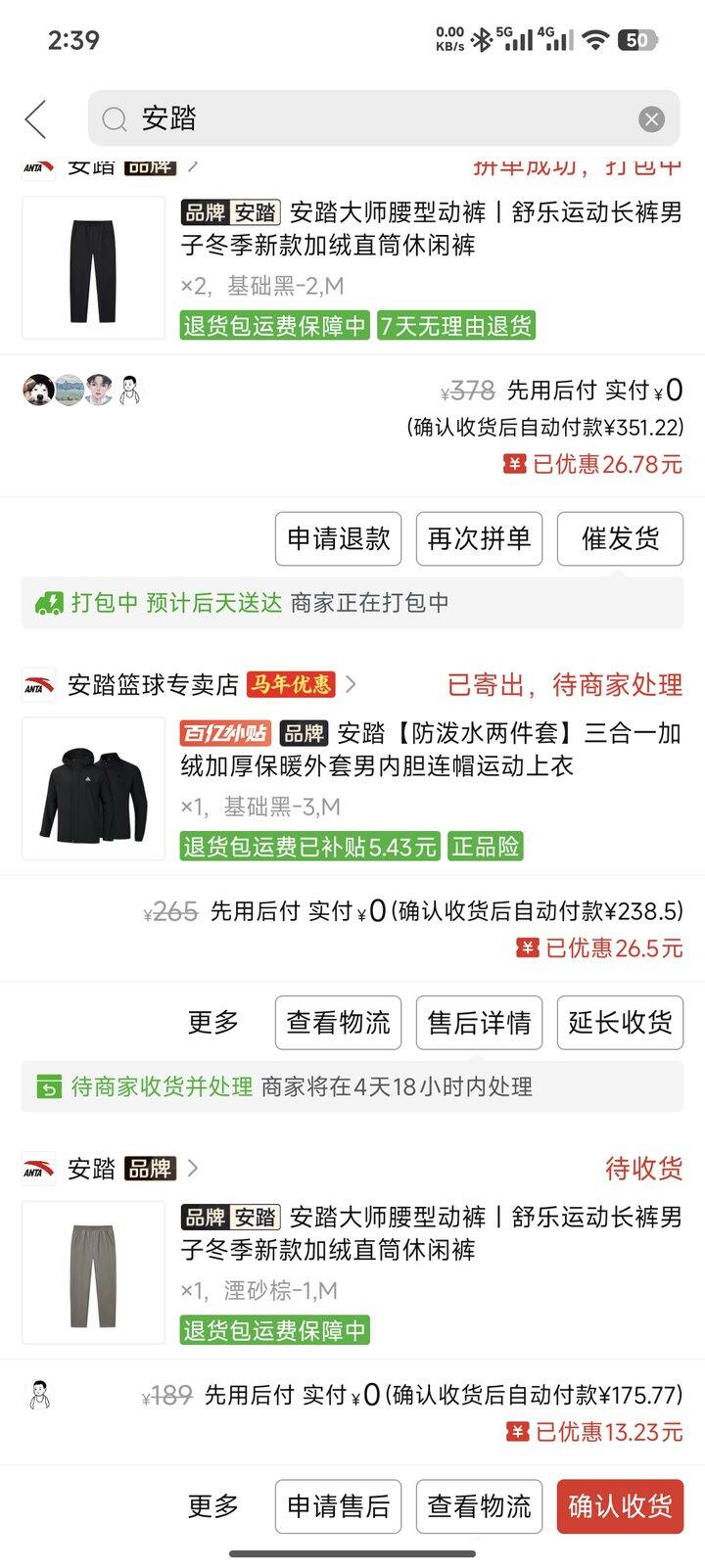Tap 查看物流 for the jacket order
The width and height of the screenshot is (705, 1568).
pos(337,1023)
